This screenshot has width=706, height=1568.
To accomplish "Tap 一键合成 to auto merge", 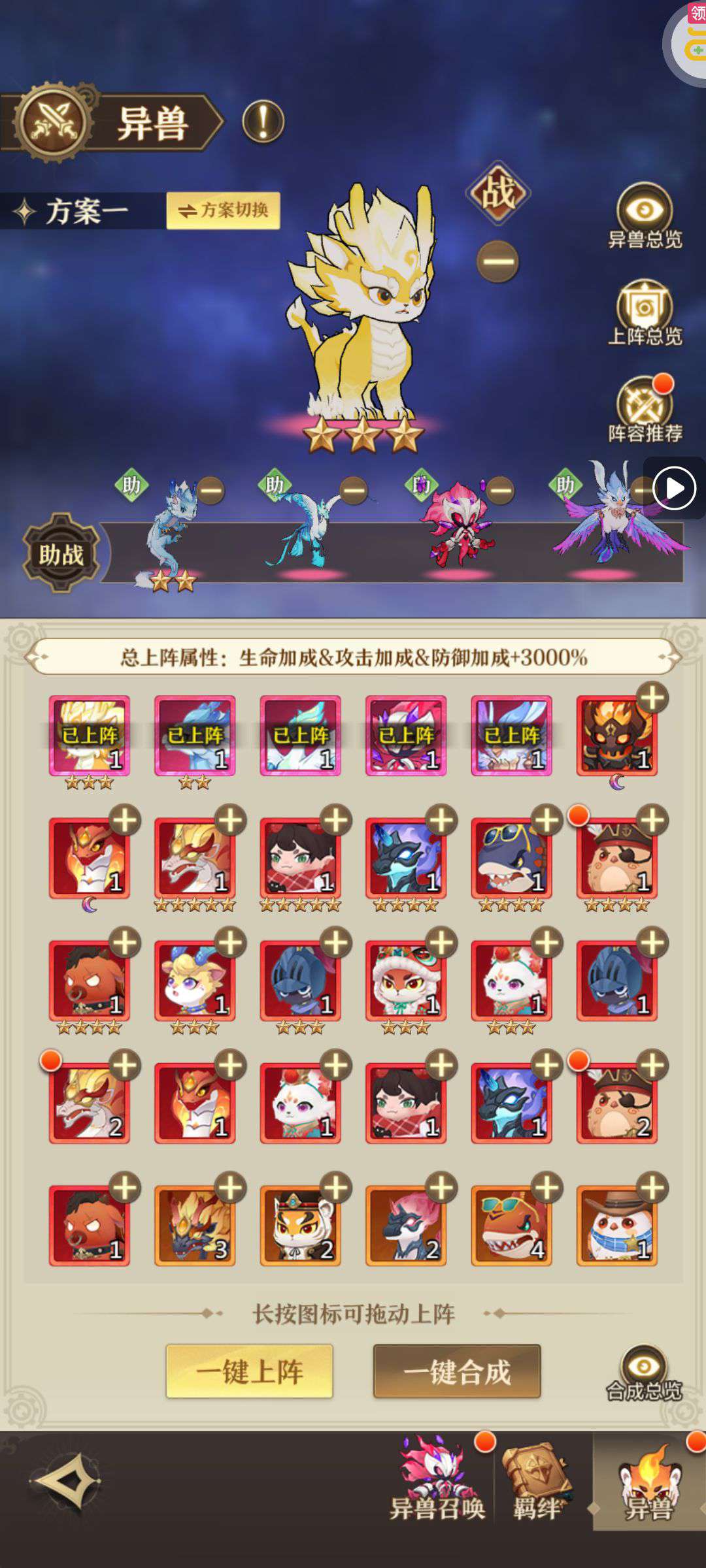I will (456, 1371).
